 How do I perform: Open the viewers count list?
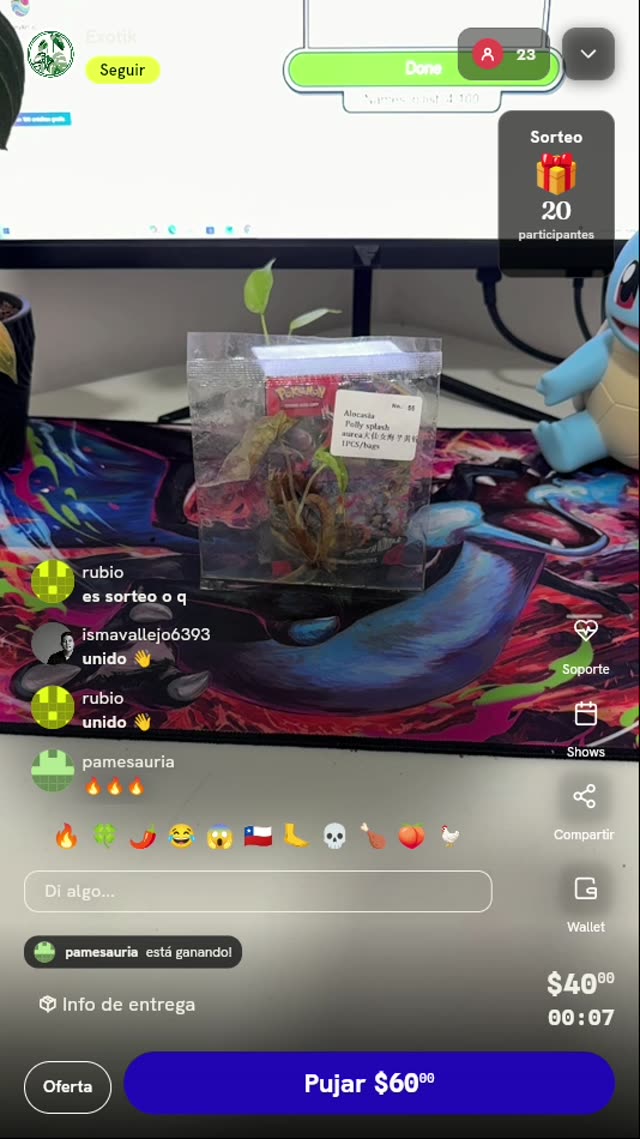503,54
